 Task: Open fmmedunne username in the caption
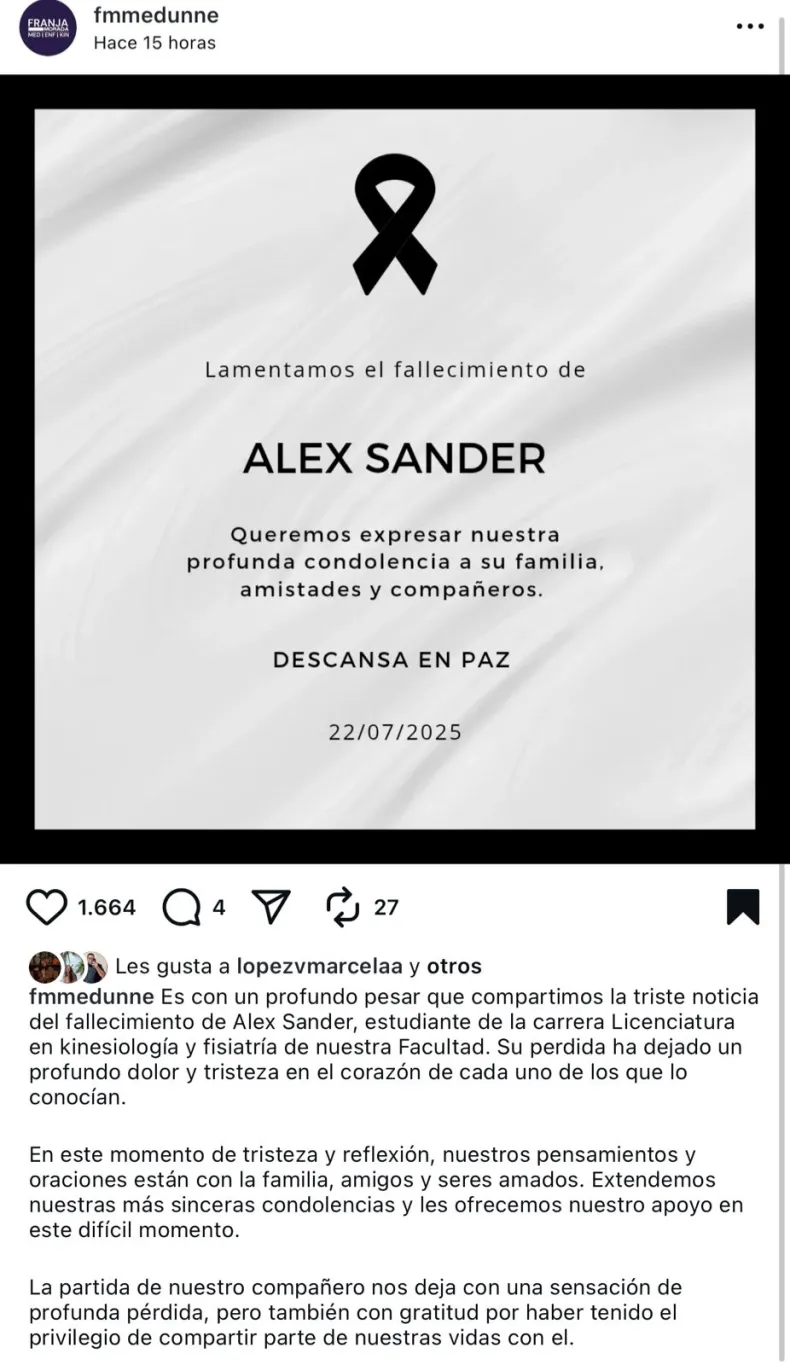point(92,997)
